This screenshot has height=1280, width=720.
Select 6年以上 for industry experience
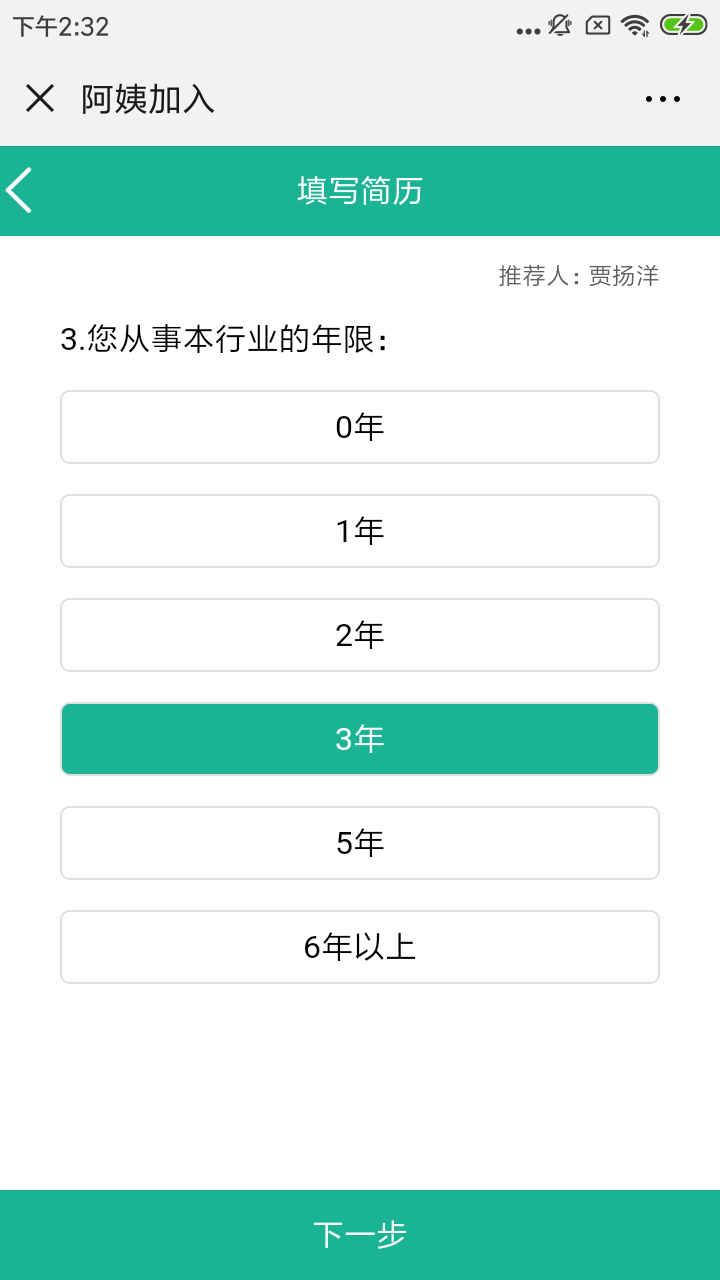click(x=360, y=947)
